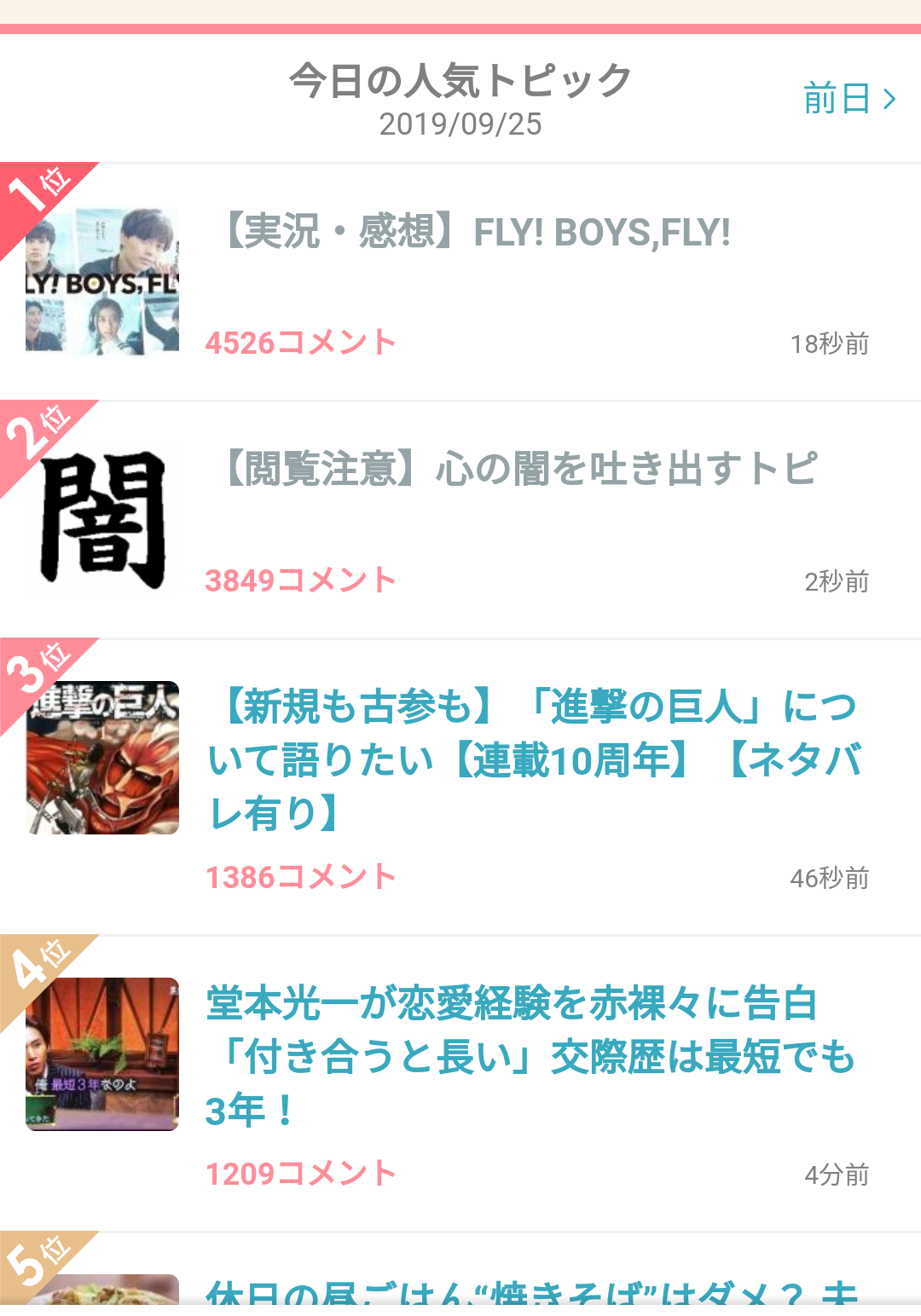The image size is (921, 1316).
Task: Open the 進撃の巨人 discussion topic
Action: (x=534, y=759)
